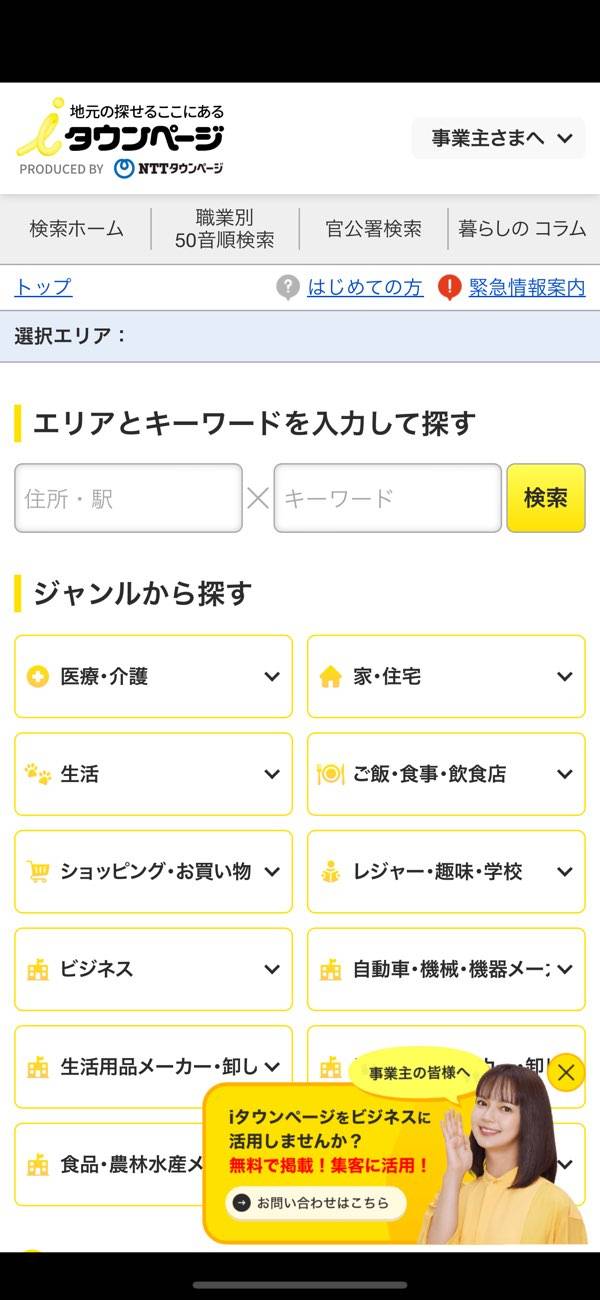The width and height of the screenshot is (600, 1300).
Task: Focus the 住所・駅 input field
Action: [x=128, y=498]
